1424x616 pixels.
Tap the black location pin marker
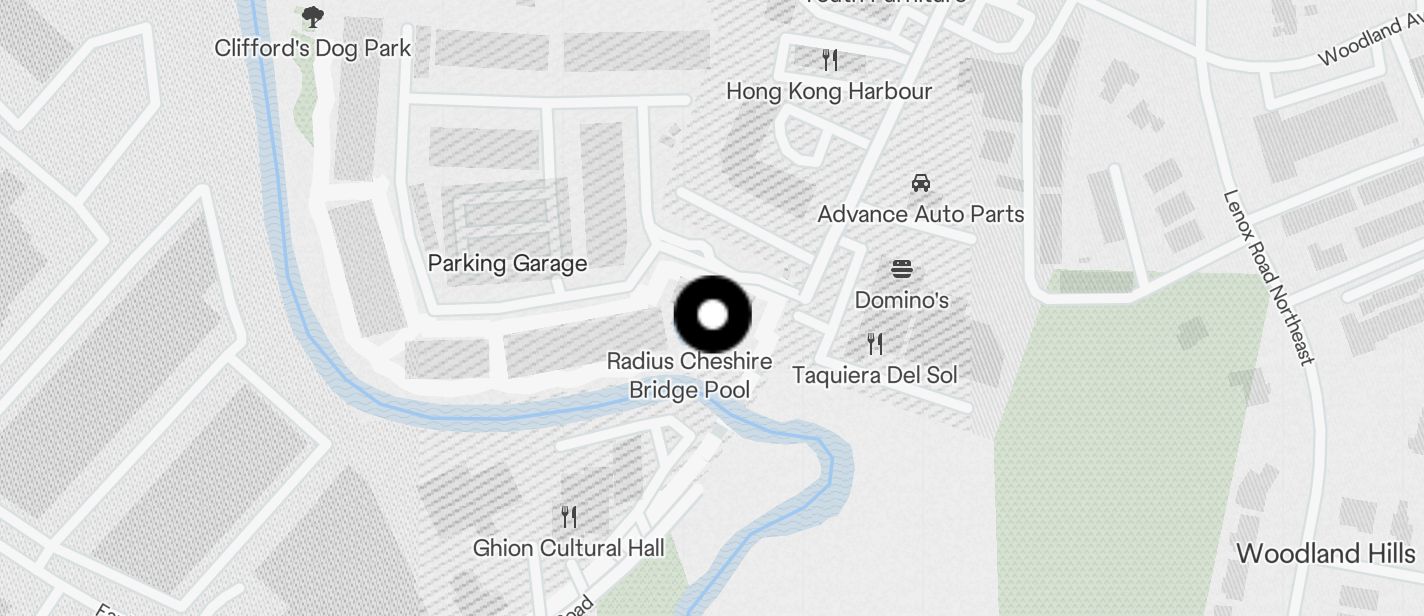coord(712,315)
